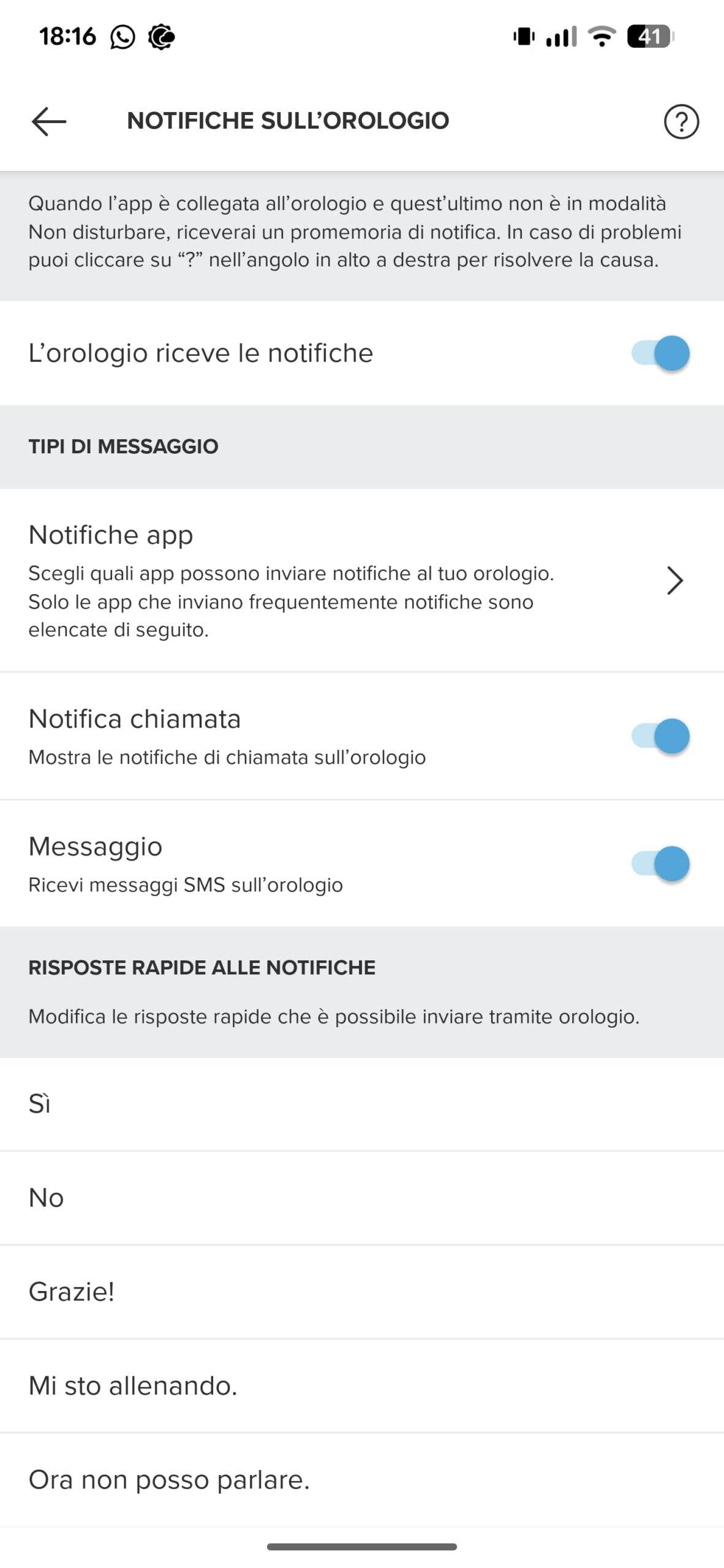724x1568 pixels.
Task: Open the help question mark icon
Action: (681, 122)
